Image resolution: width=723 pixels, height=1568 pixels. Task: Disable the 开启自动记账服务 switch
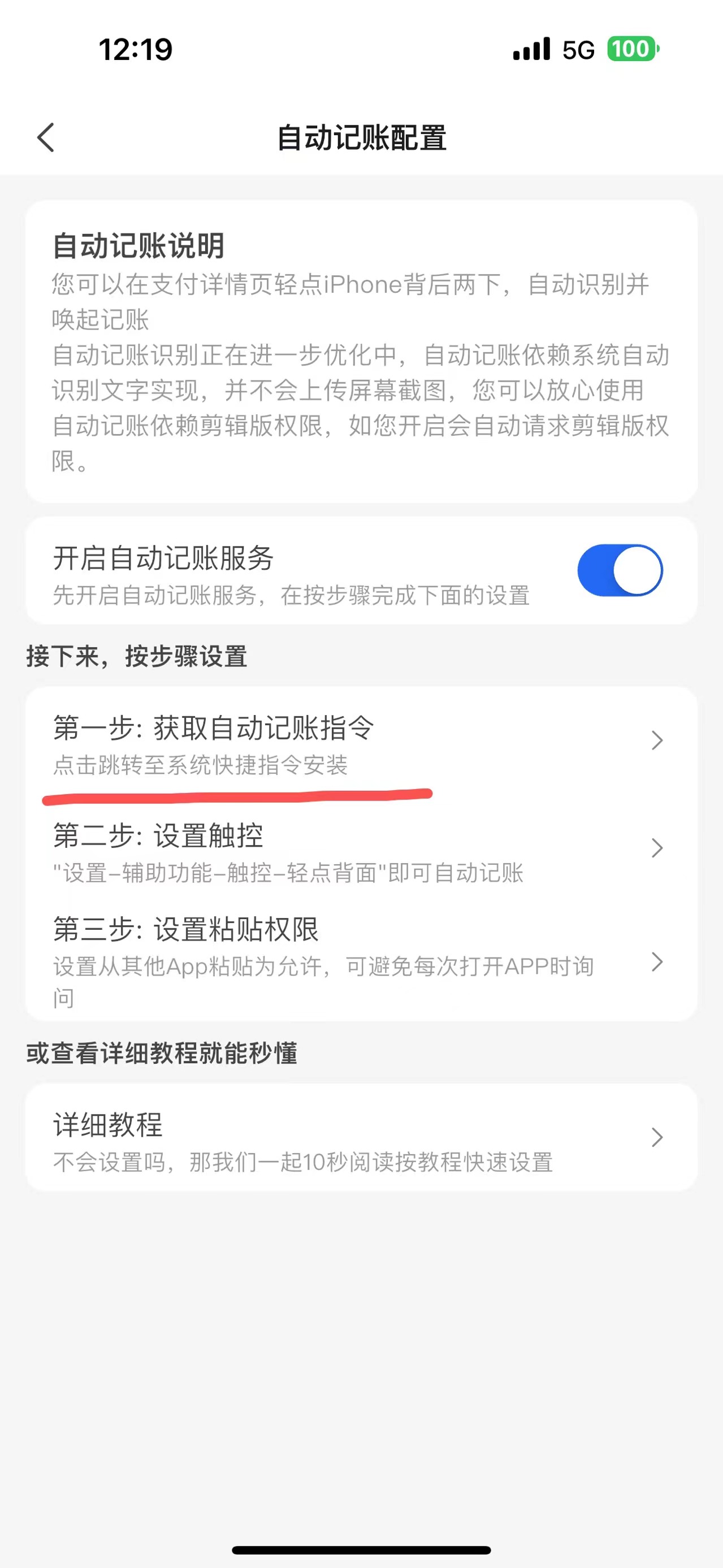(620, 570)
